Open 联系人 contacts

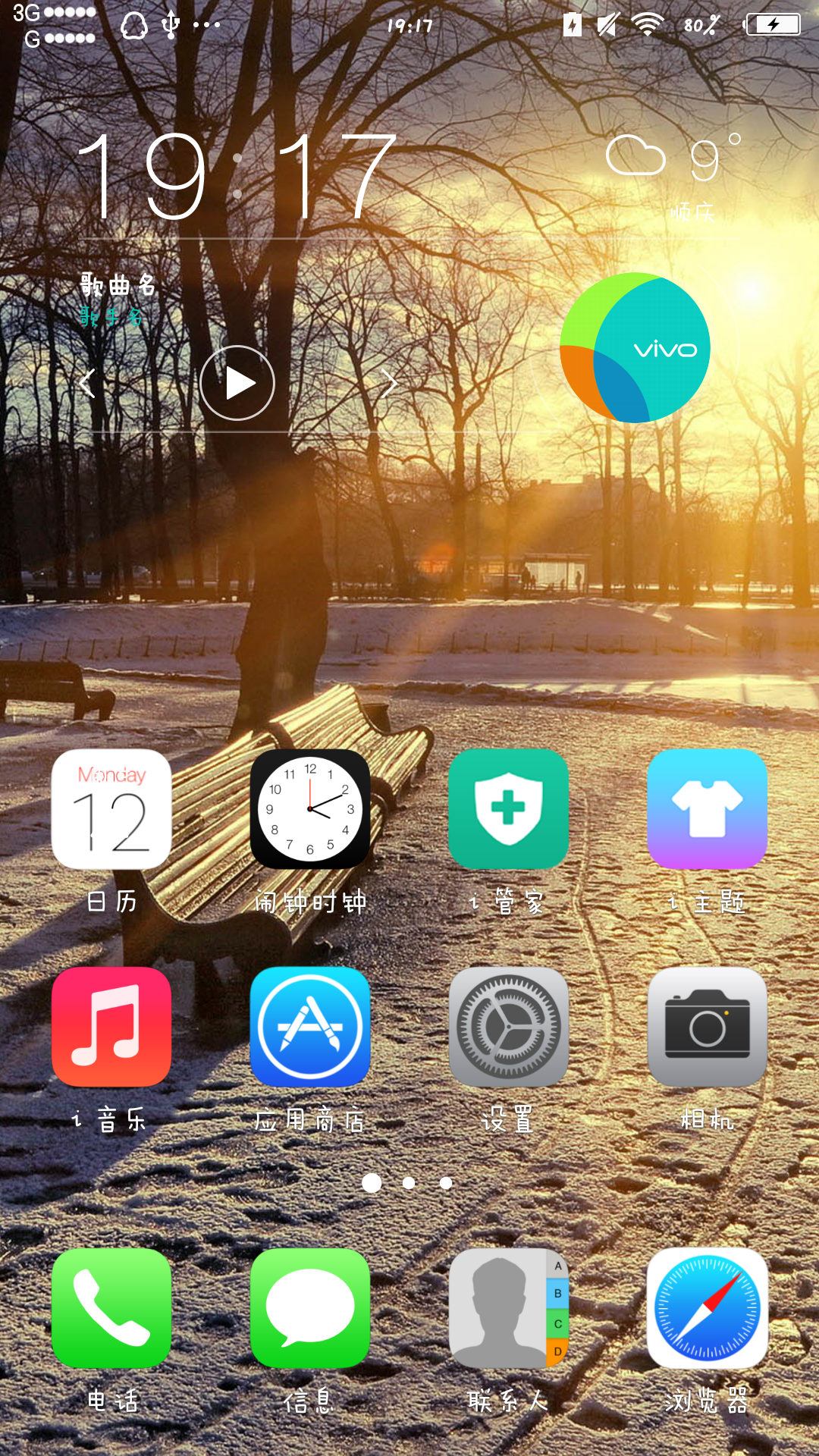tap(508, 1308)
